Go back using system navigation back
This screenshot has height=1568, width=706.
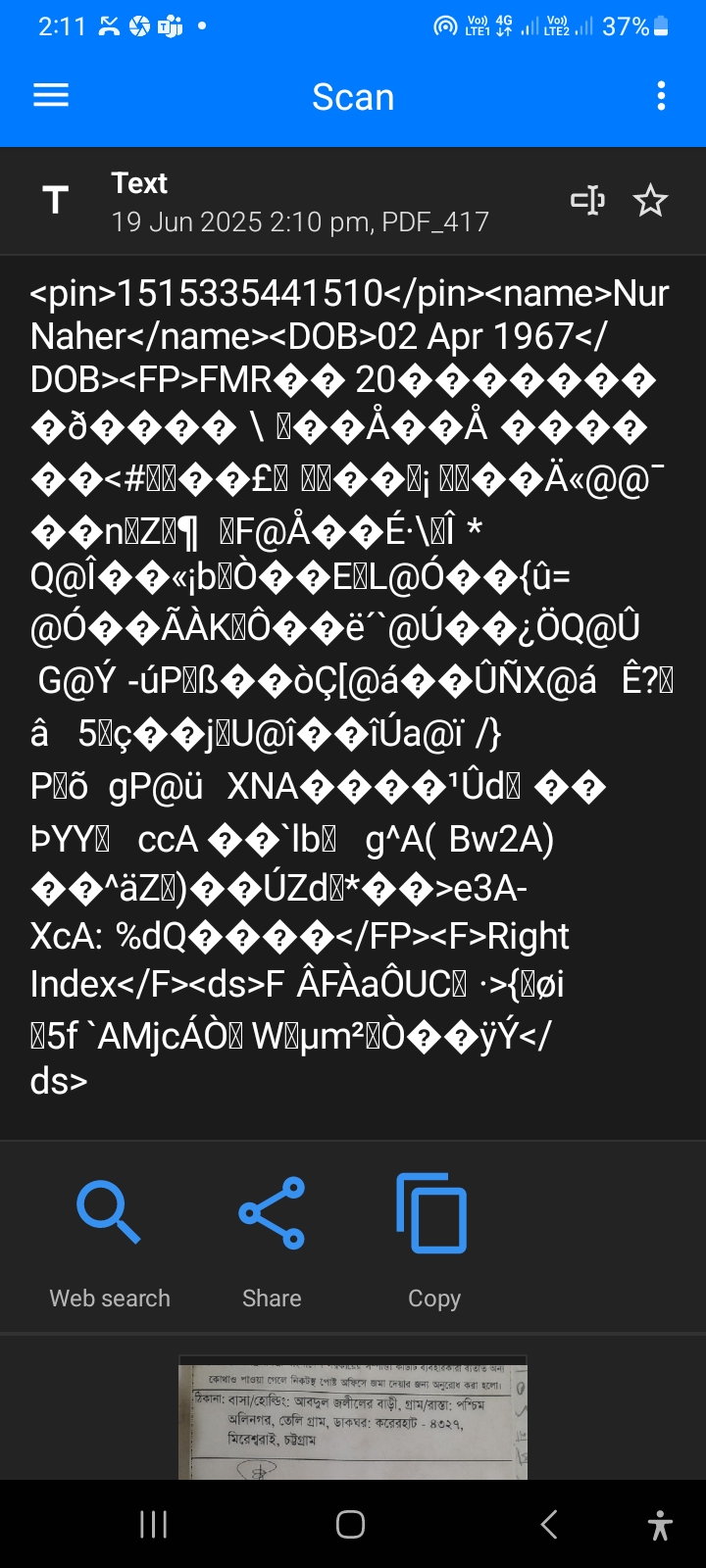pyautogui.click(x=549, y=1524)
